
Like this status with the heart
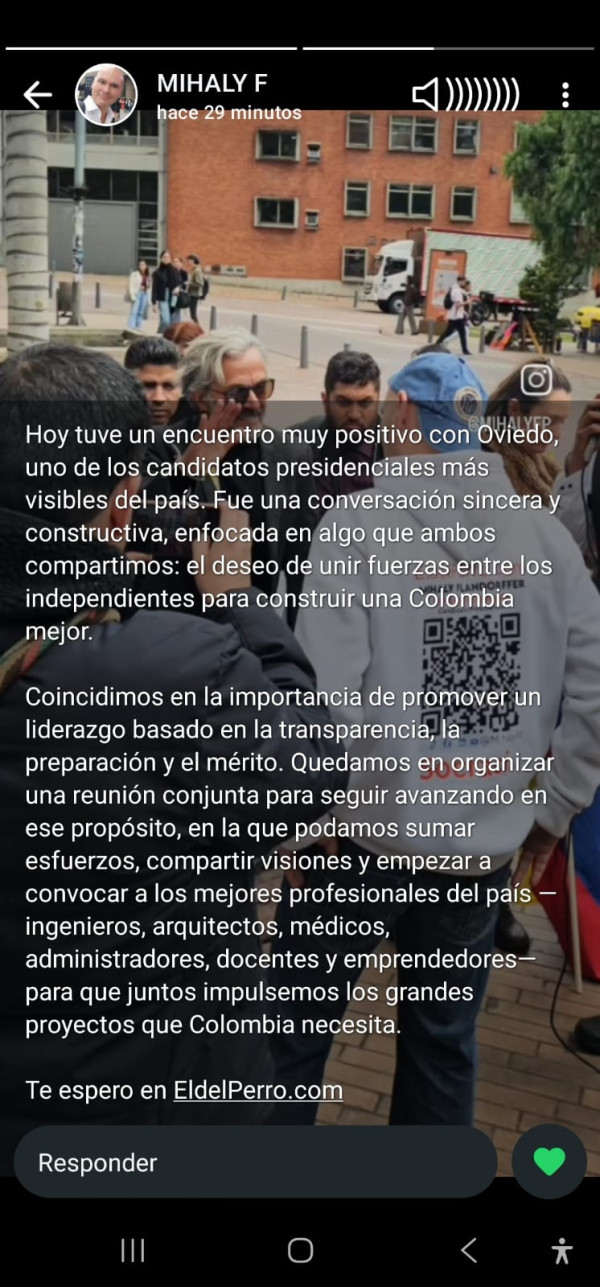pyautogui.click(x=549, y=1162)
